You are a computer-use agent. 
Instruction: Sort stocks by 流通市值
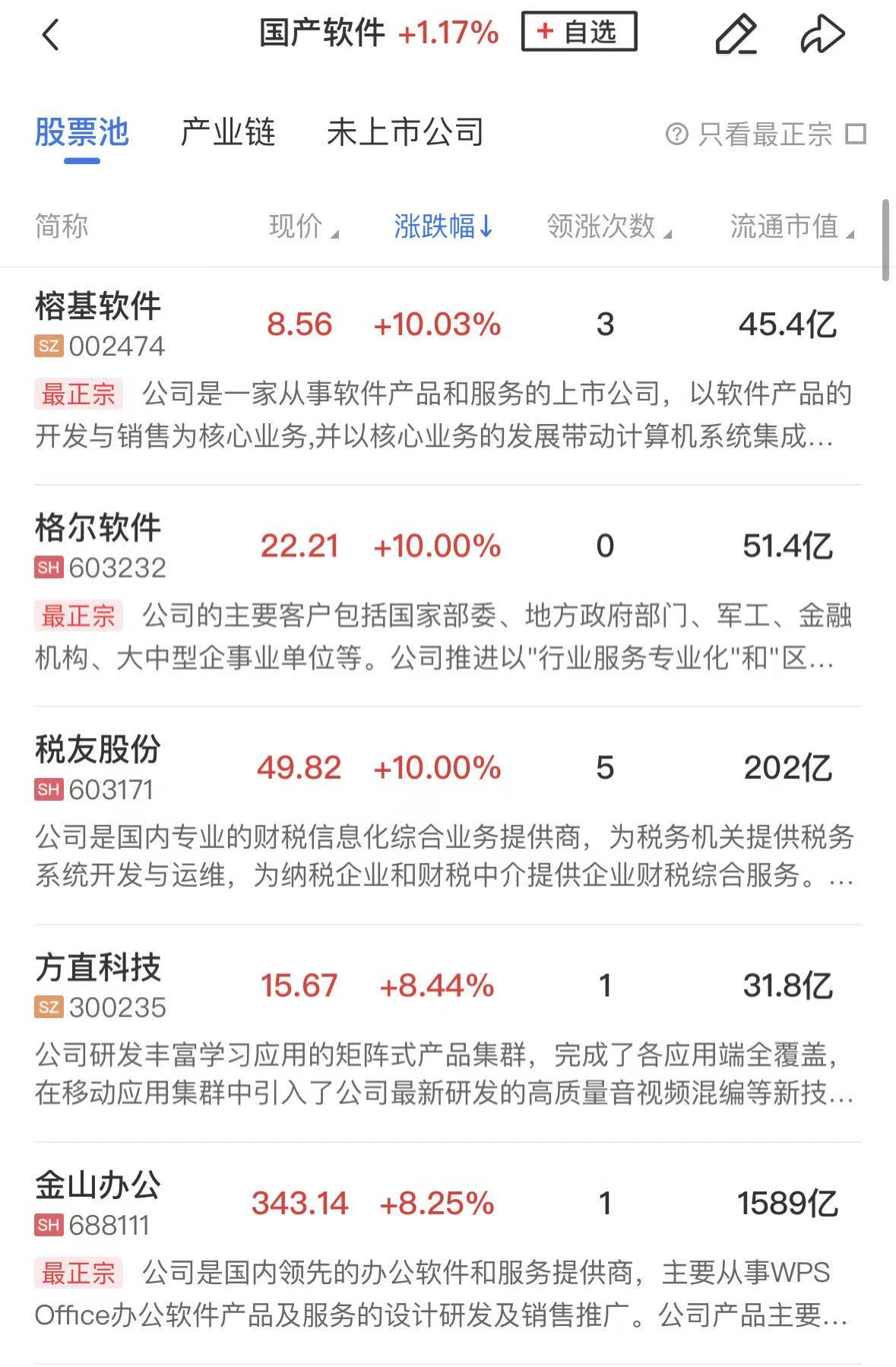[791, 226]
